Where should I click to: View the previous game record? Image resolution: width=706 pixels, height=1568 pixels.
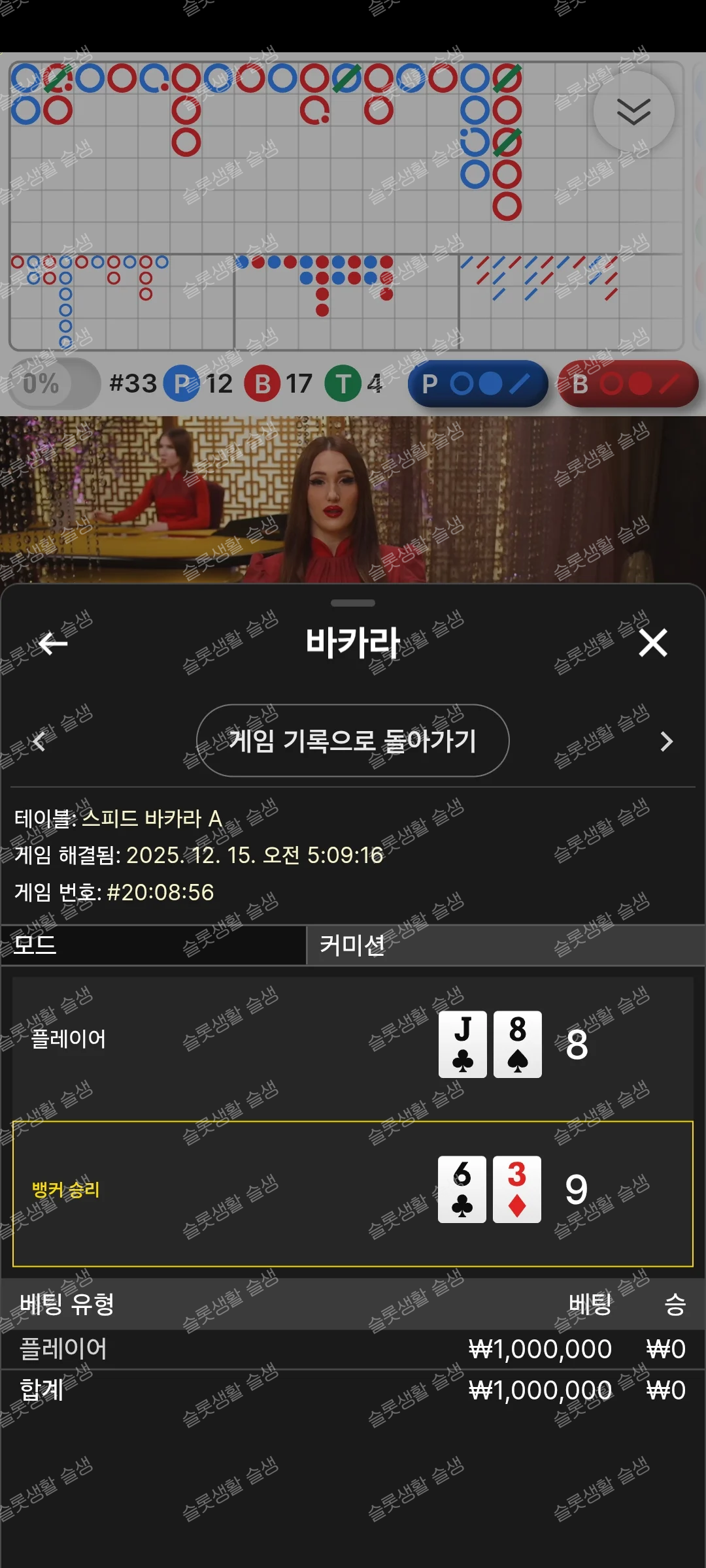[x=39, y=742]
